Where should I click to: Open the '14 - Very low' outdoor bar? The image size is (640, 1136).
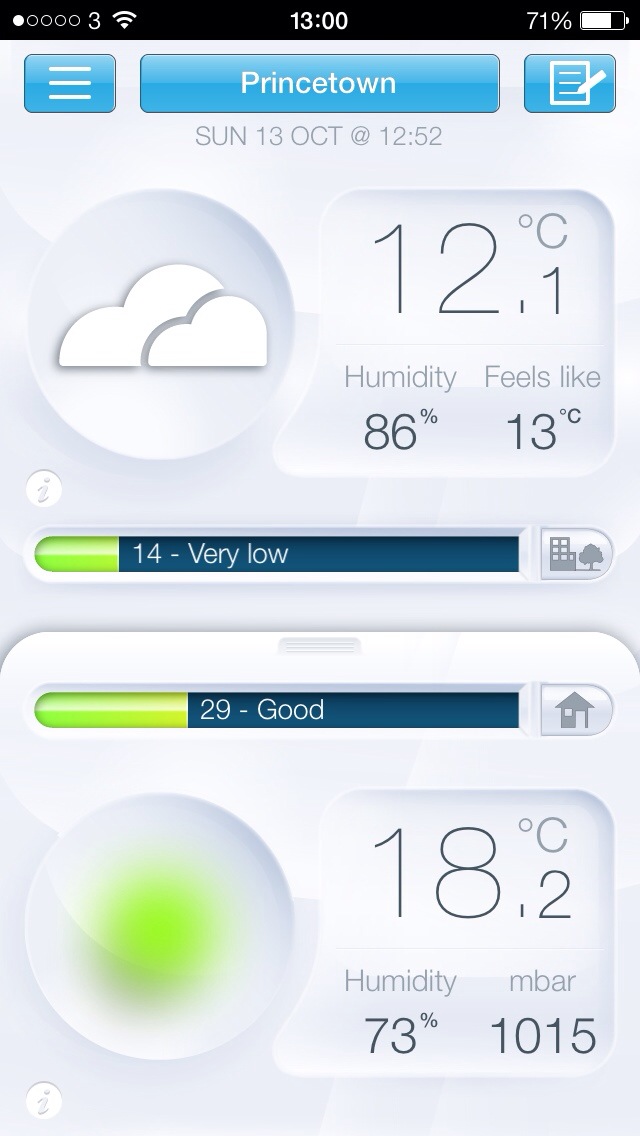pyautogui.click(x=277, y=553)
